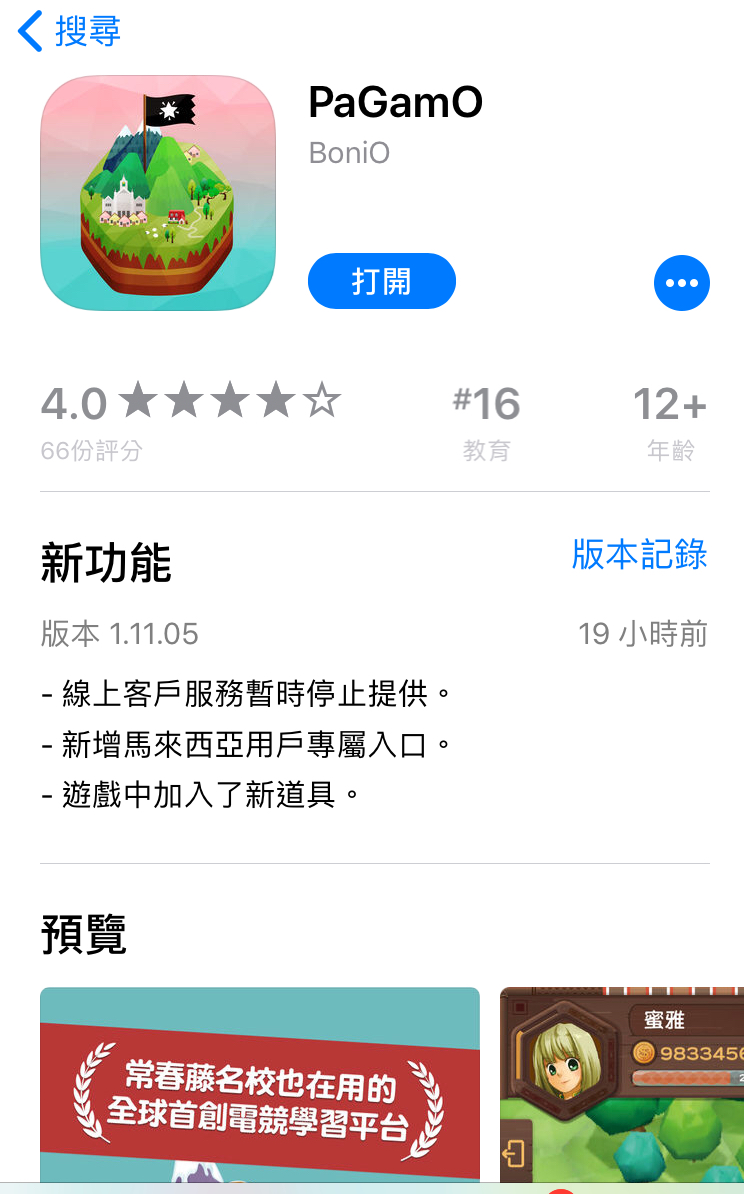Click the 66份評分 ratings count
This screenshot has width=744, height=1194.
(x=90, y=452)
